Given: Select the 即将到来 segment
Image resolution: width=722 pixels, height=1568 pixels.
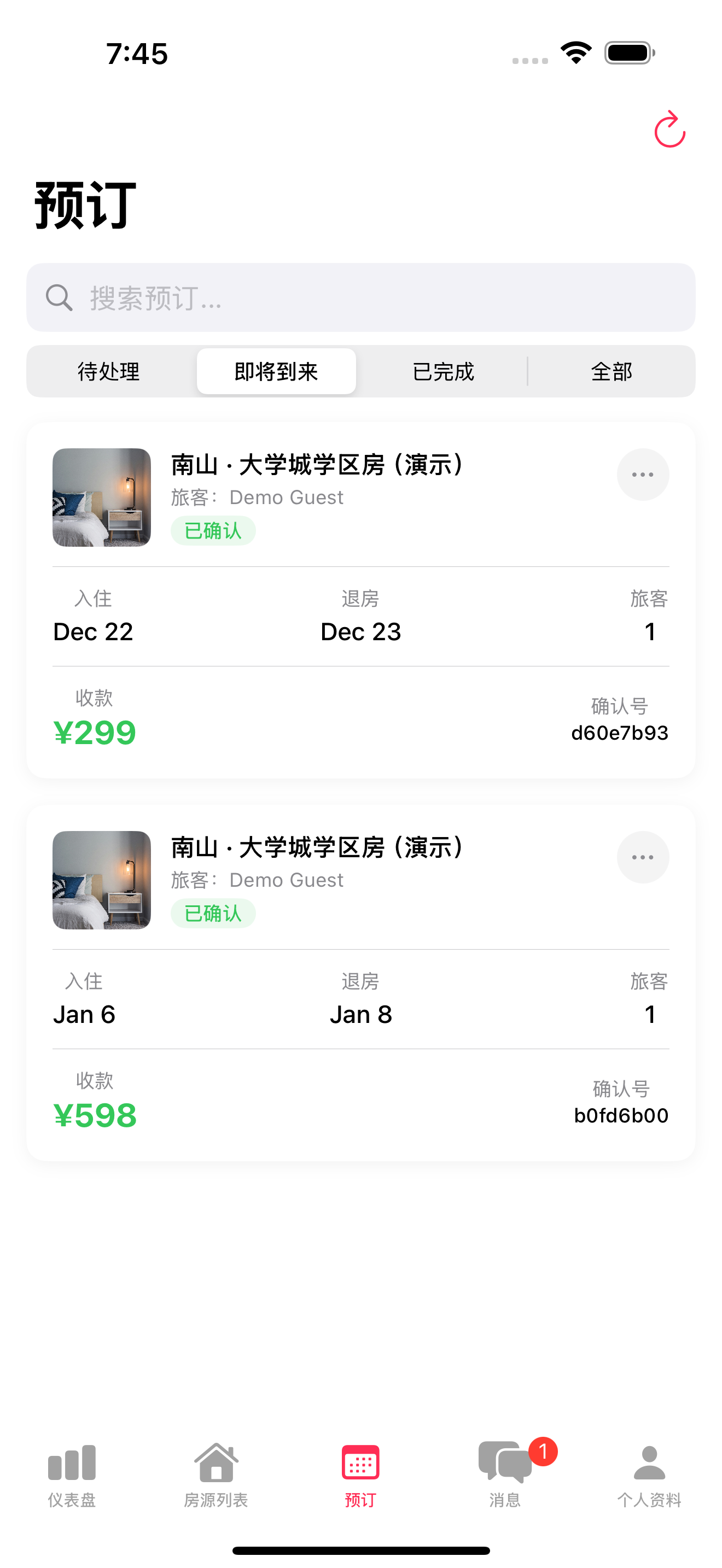Looking at the screenshot, I should (x=276, y=371).
